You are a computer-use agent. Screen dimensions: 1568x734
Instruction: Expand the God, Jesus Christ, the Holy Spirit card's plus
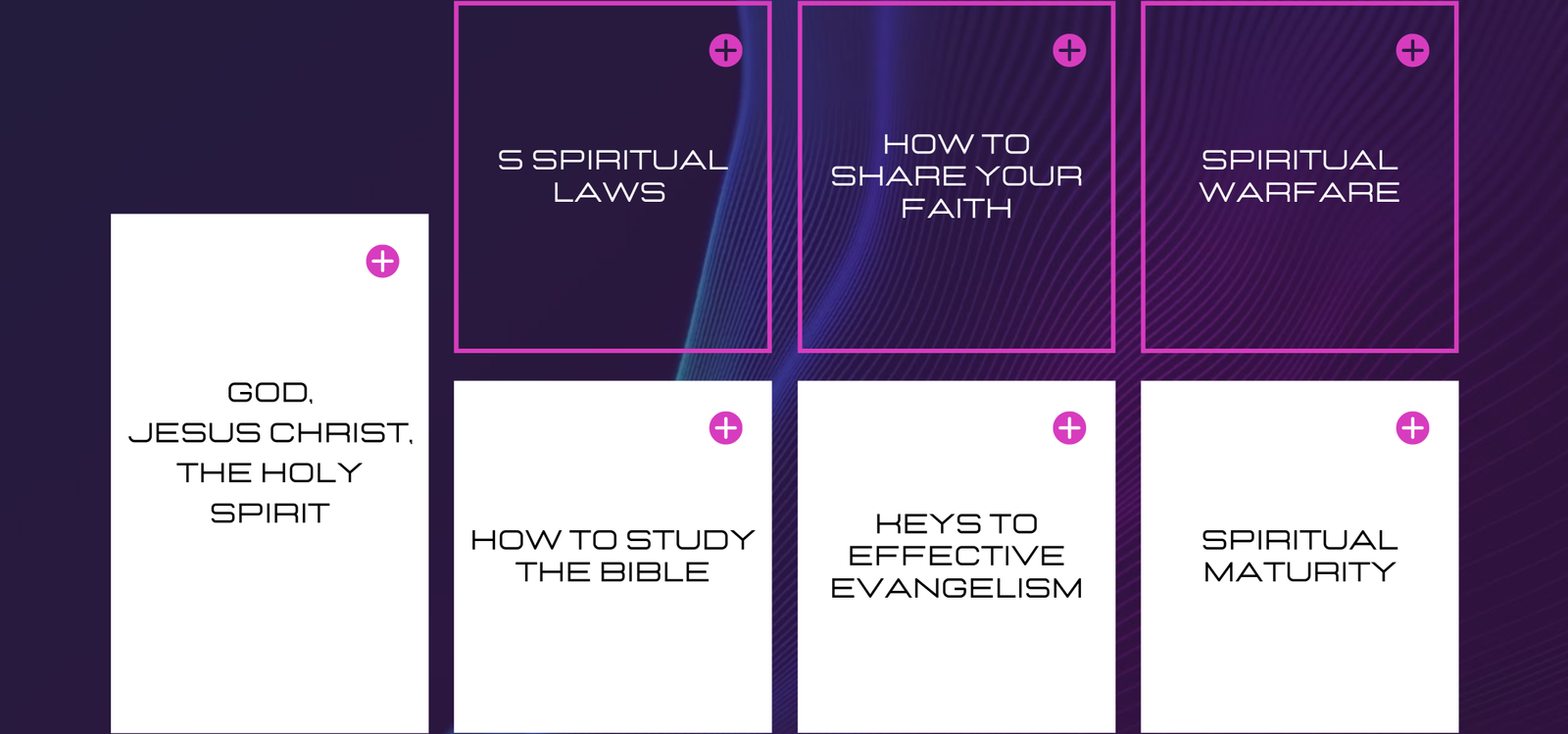pyautogui.click(x=382, y=261)
